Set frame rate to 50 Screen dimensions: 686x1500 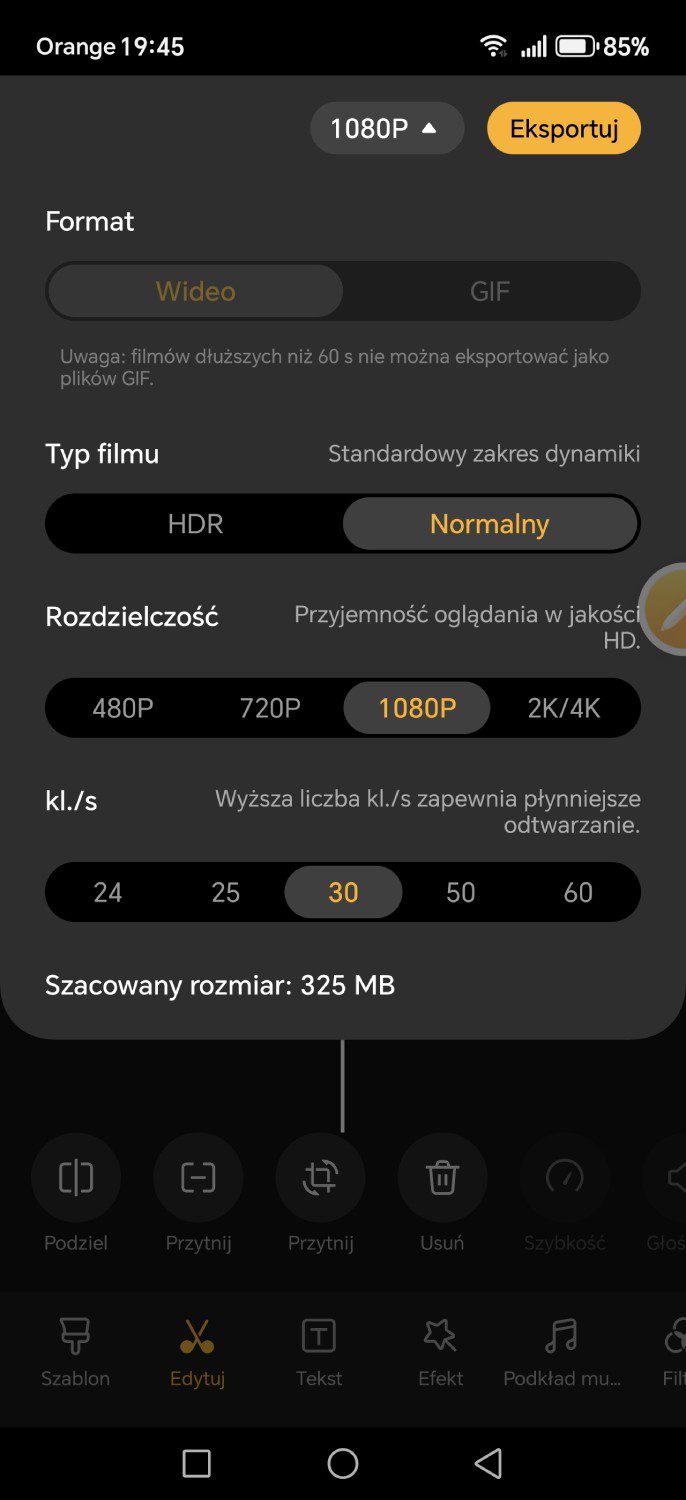tap(461, 892)
